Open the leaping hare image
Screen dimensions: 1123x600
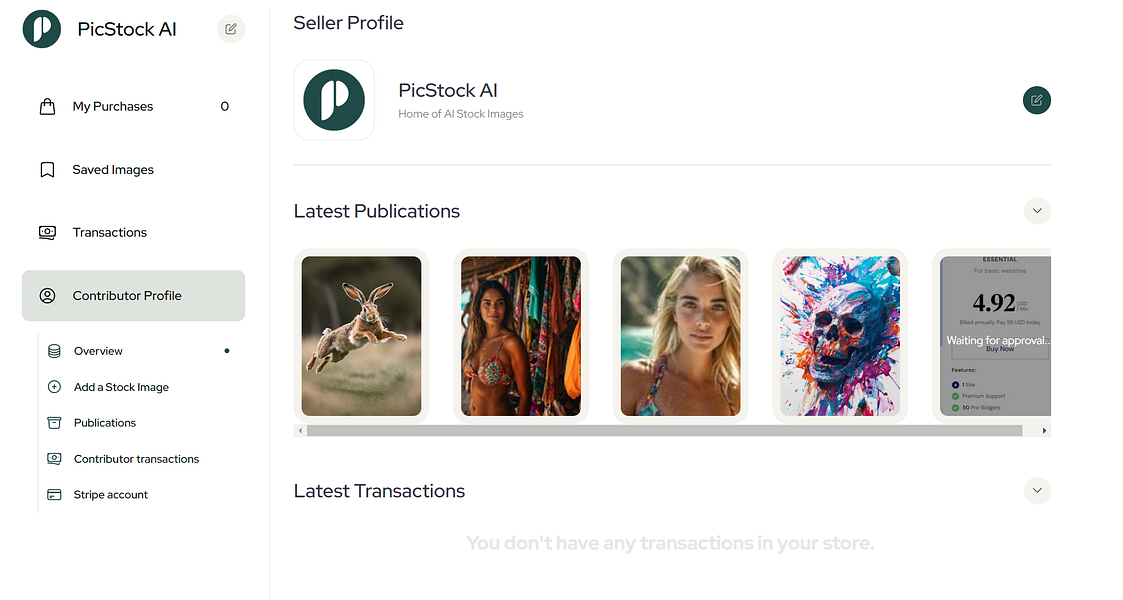click(361, 336)
